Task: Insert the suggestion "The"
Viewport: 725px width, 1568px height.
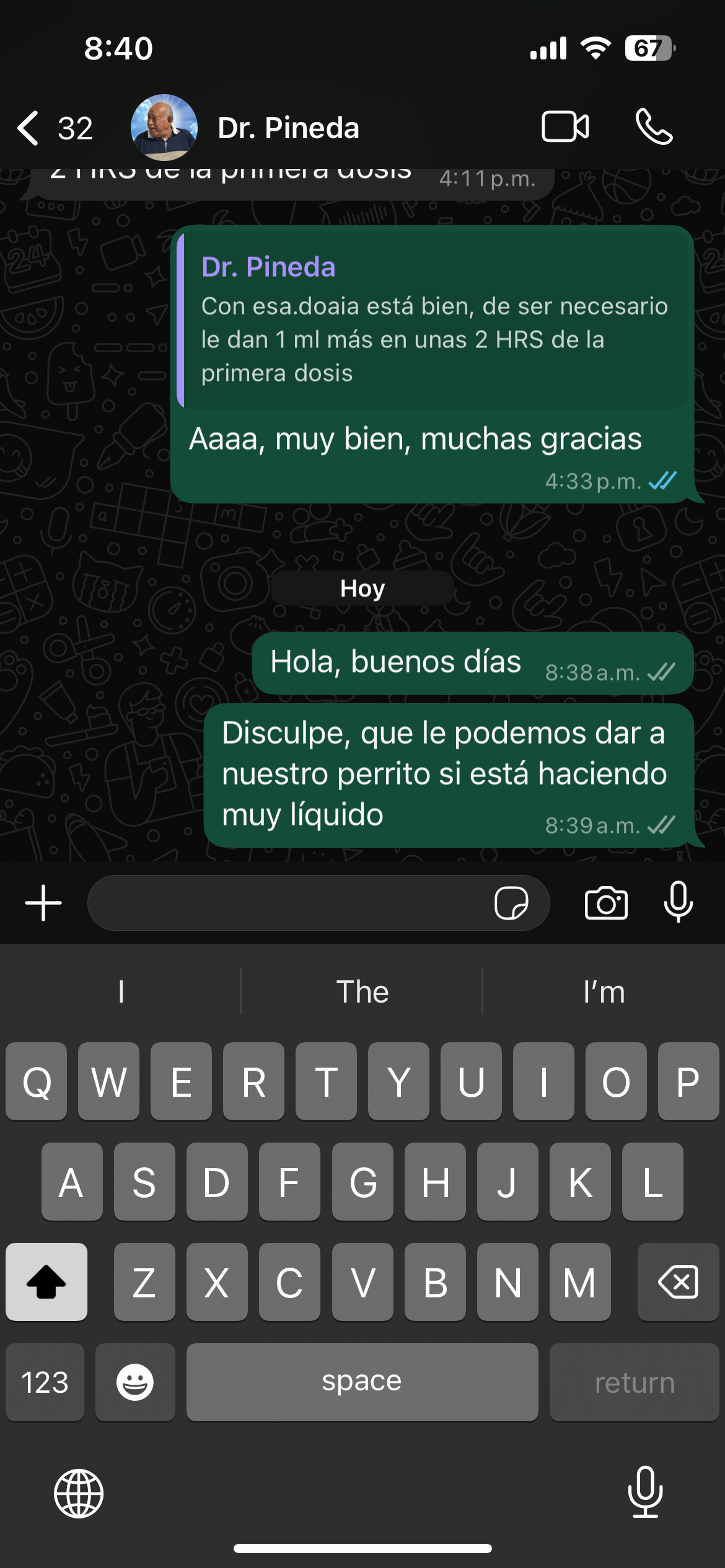Action: click(362, 991)
